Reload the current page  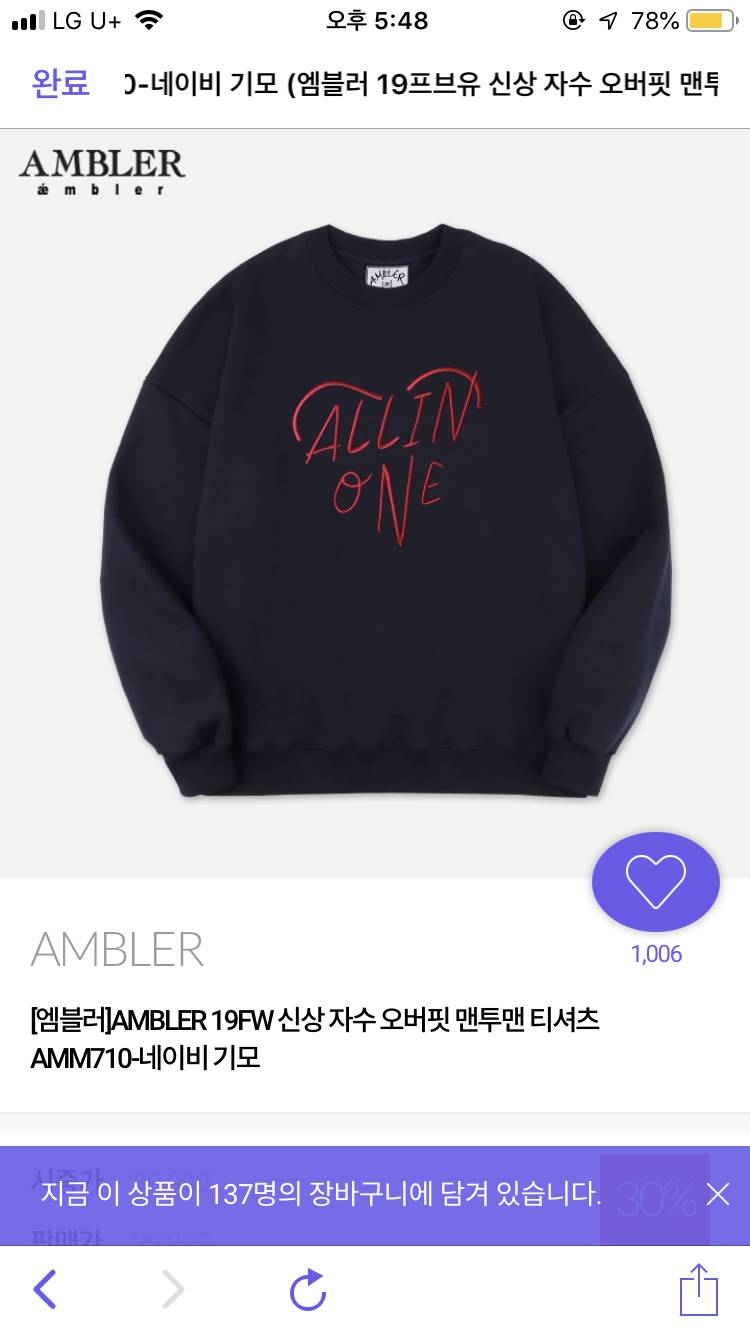click(308, 1289)
